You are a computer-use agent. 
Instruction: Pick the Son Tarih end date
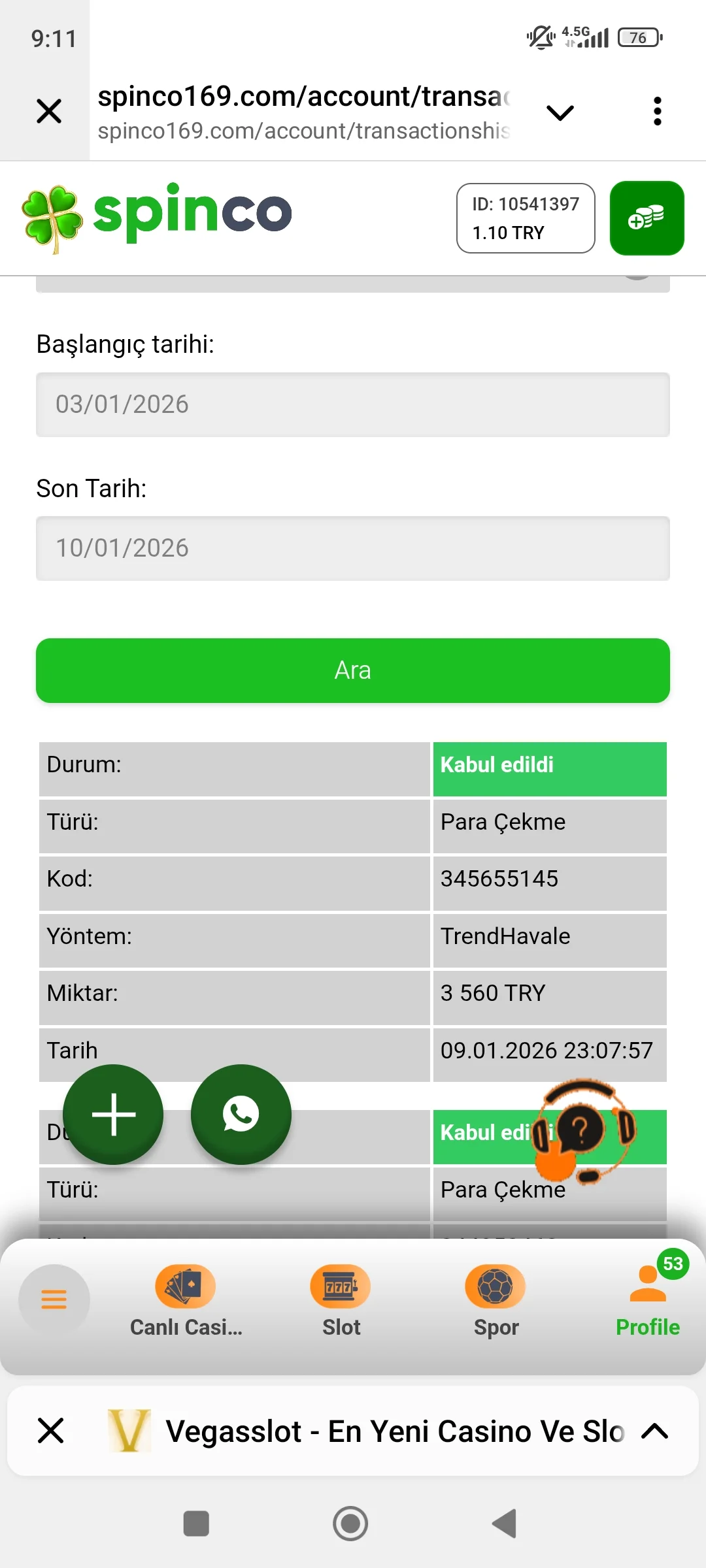point(353,548)
